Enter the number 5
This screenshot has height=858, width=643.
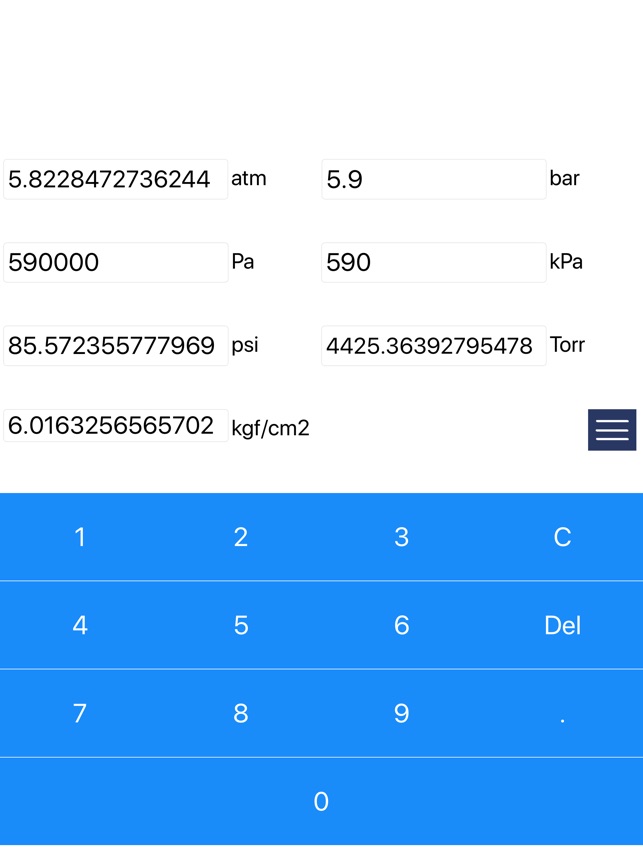pos(241,625)
